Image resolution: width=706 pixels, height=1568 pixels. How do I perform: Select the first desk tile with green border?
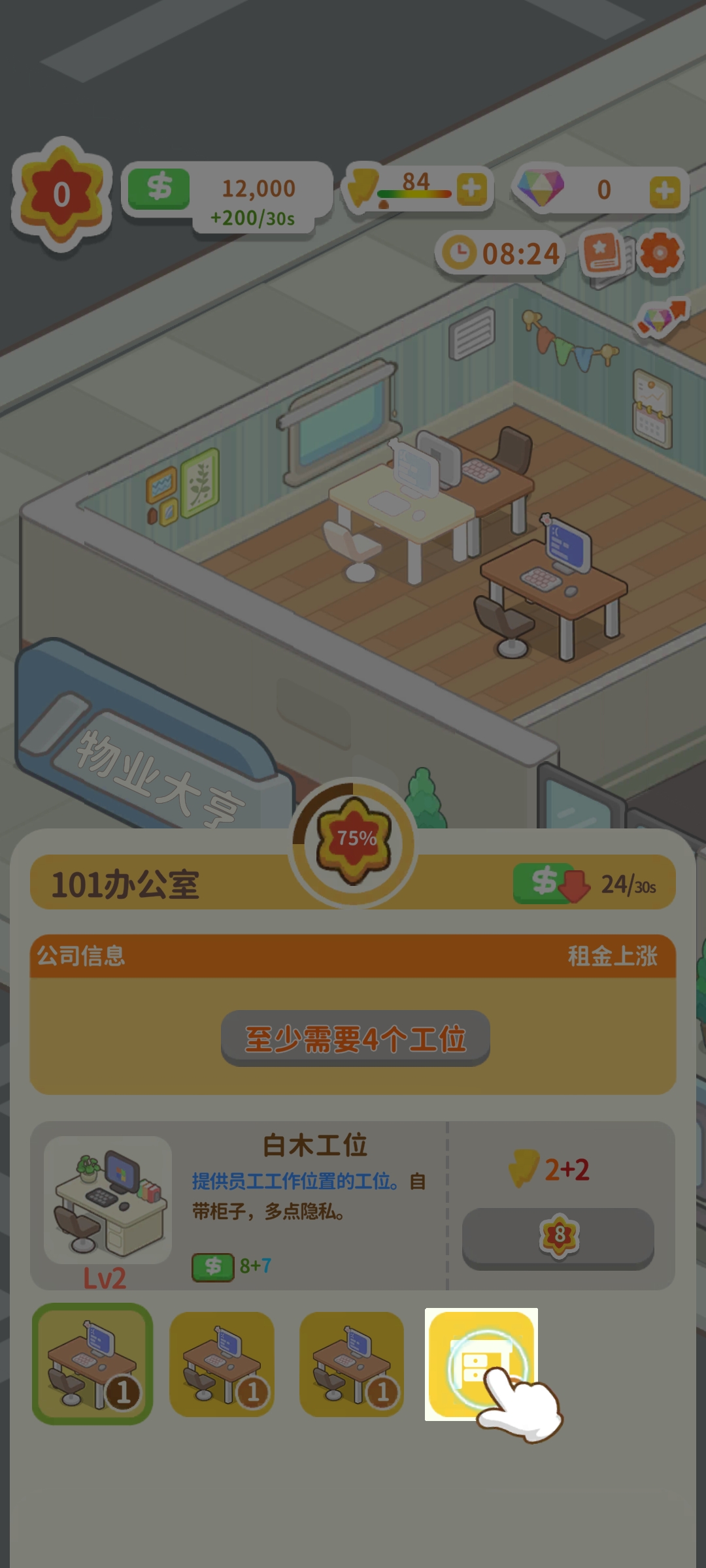(x=92, y=1364)
